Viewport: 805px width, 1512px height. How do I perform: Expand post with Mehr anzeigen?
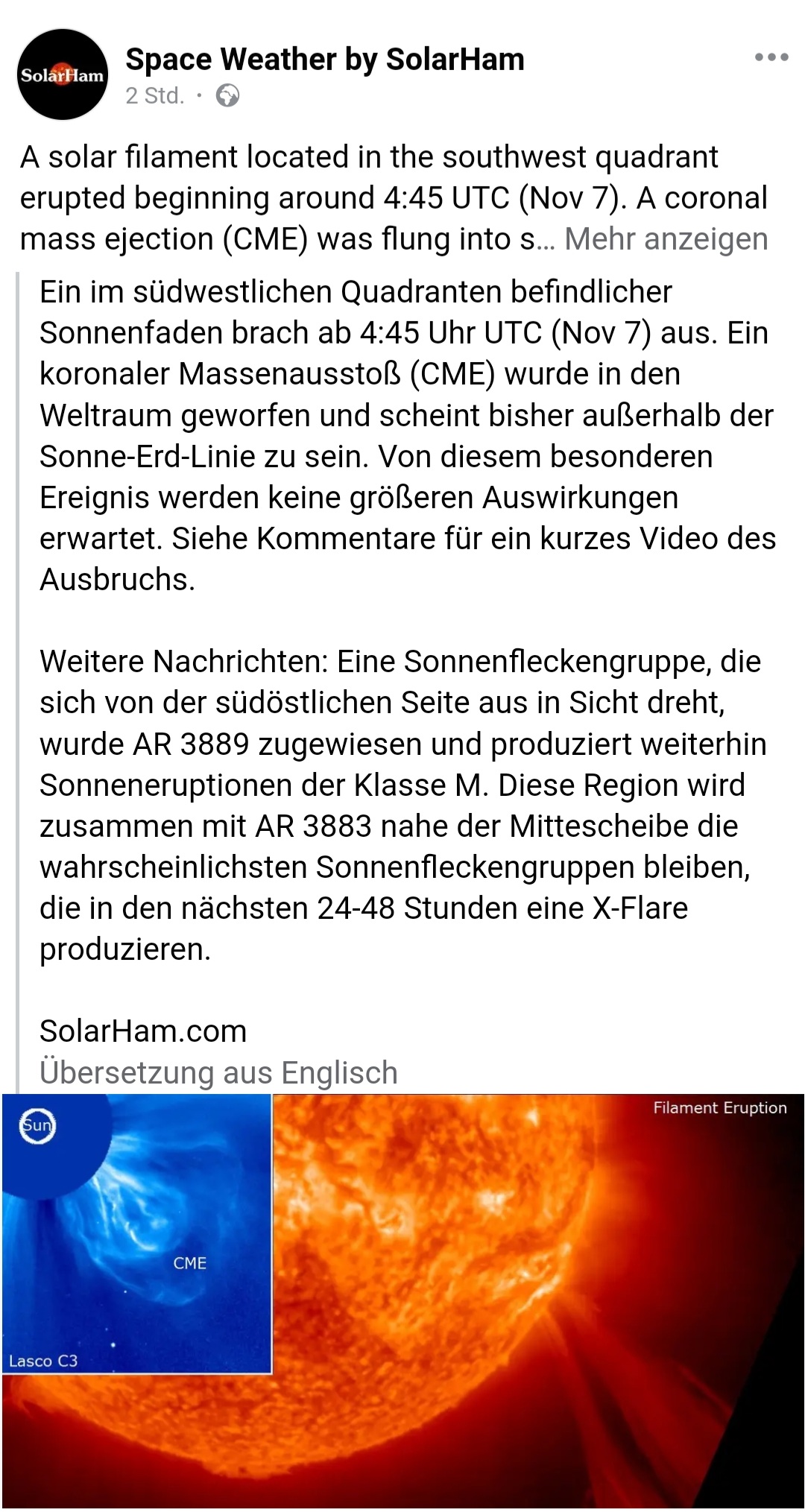(666, 239)
